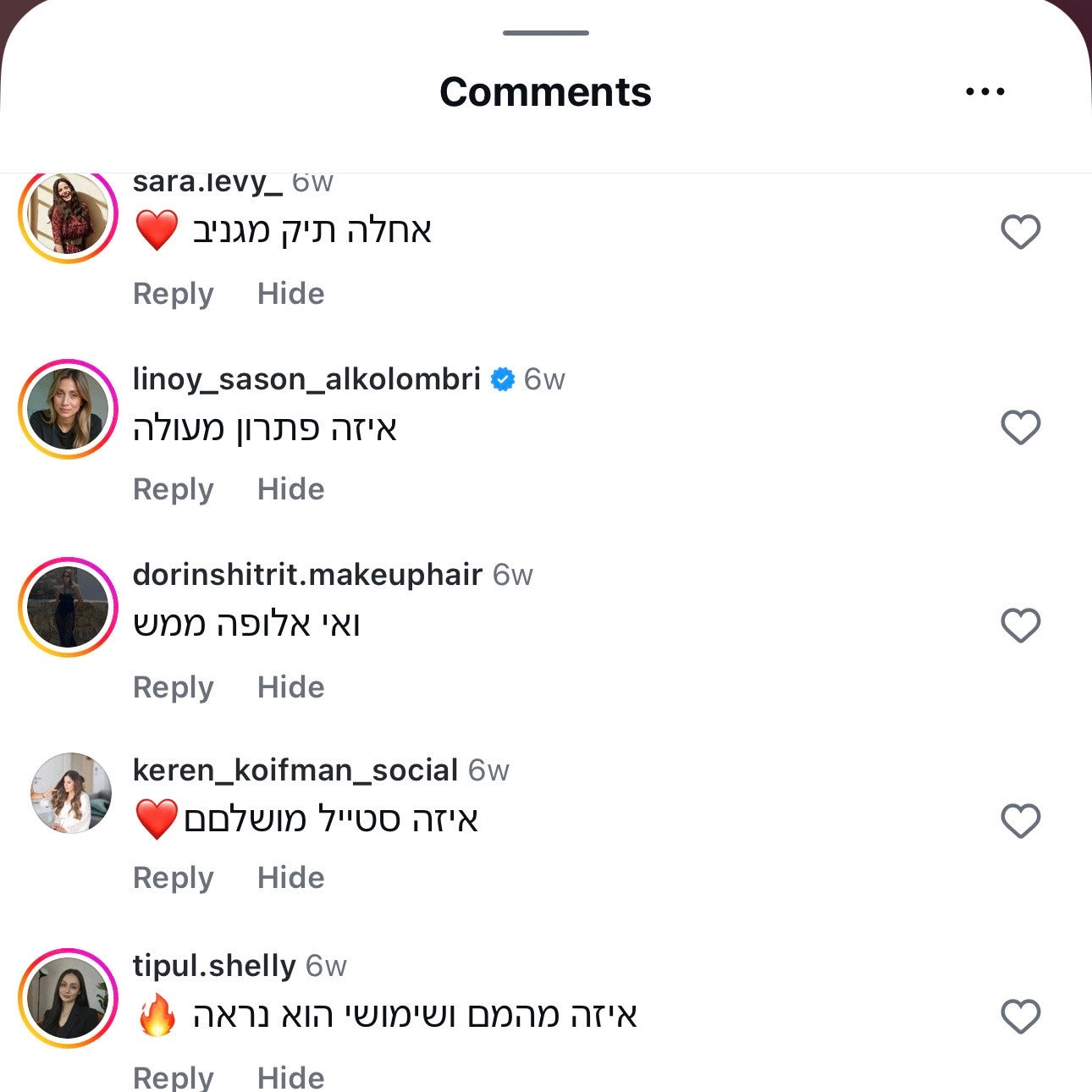This screenshot has width=1092, height=1092.
Task: View dorinshitrit.makeuphair's profile picture story
Action: [x=68, y=607]
